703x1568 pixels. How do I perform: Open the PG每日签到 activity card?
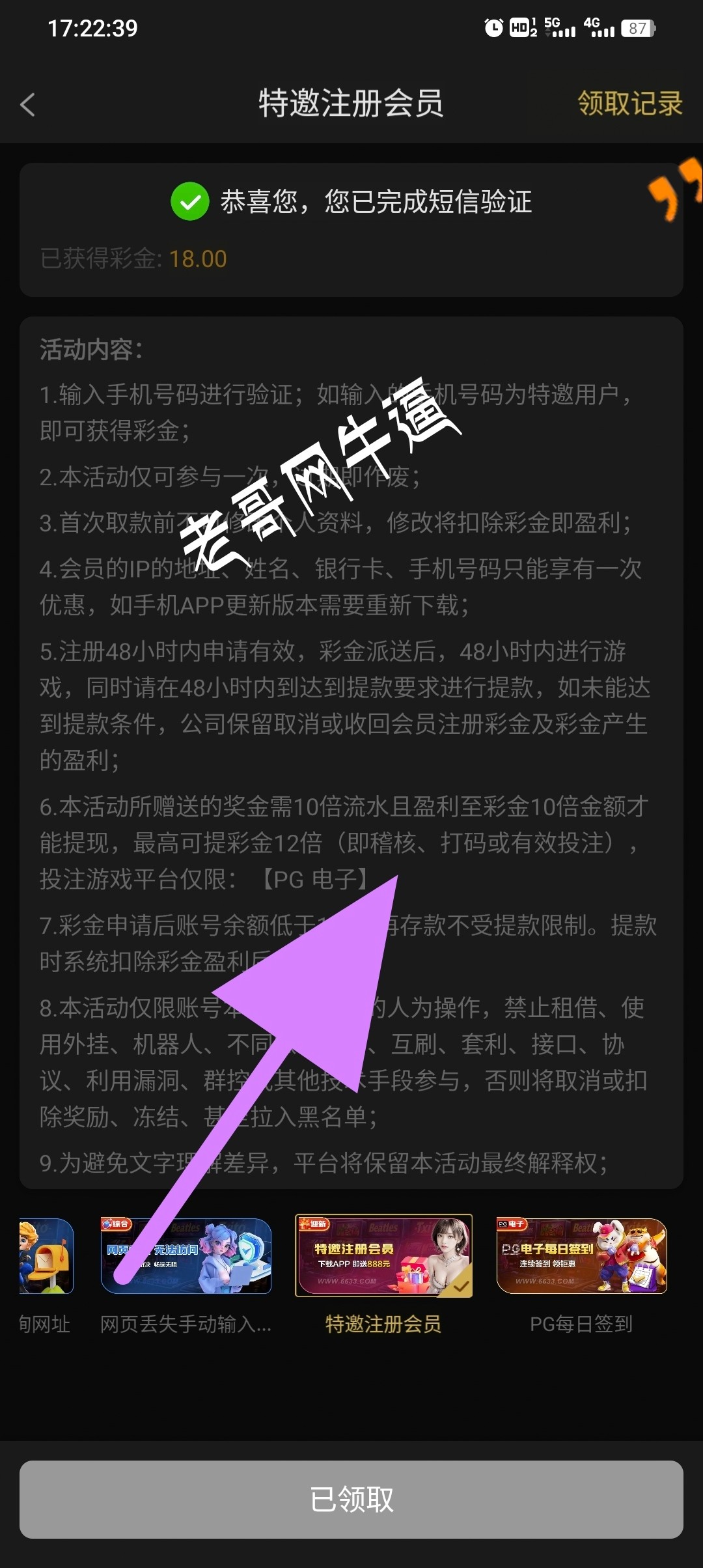pos(581,1256)
